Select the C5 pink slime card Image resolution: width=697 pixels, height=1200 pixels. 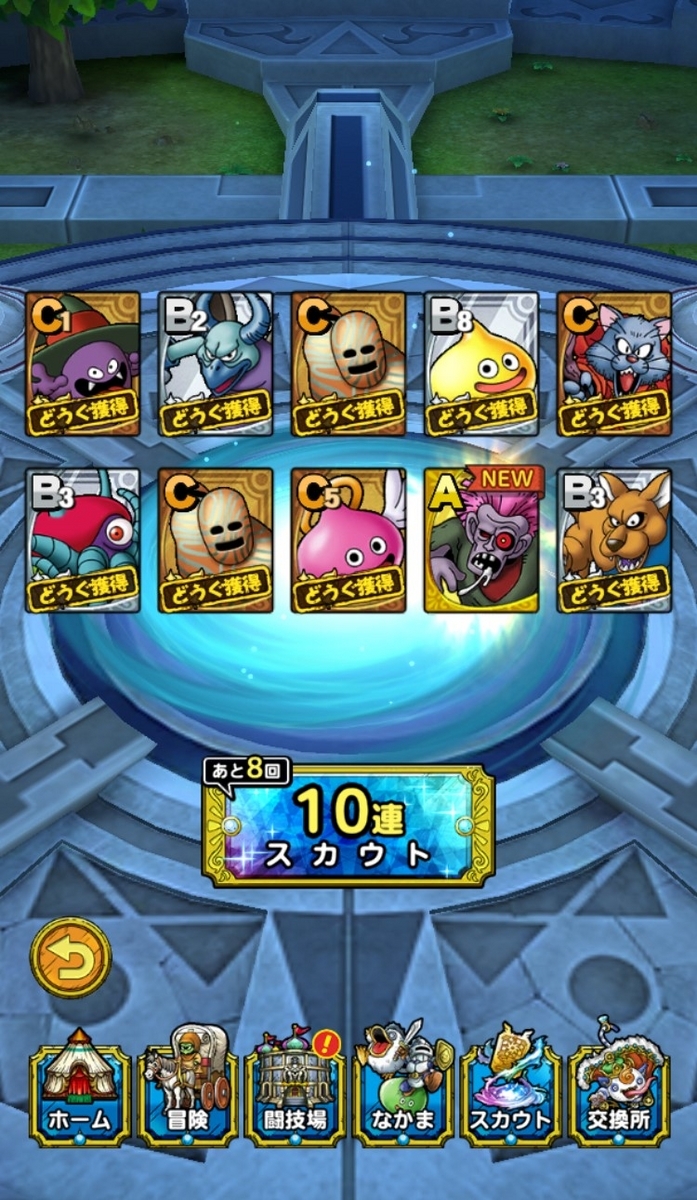[x=348, y=540]
